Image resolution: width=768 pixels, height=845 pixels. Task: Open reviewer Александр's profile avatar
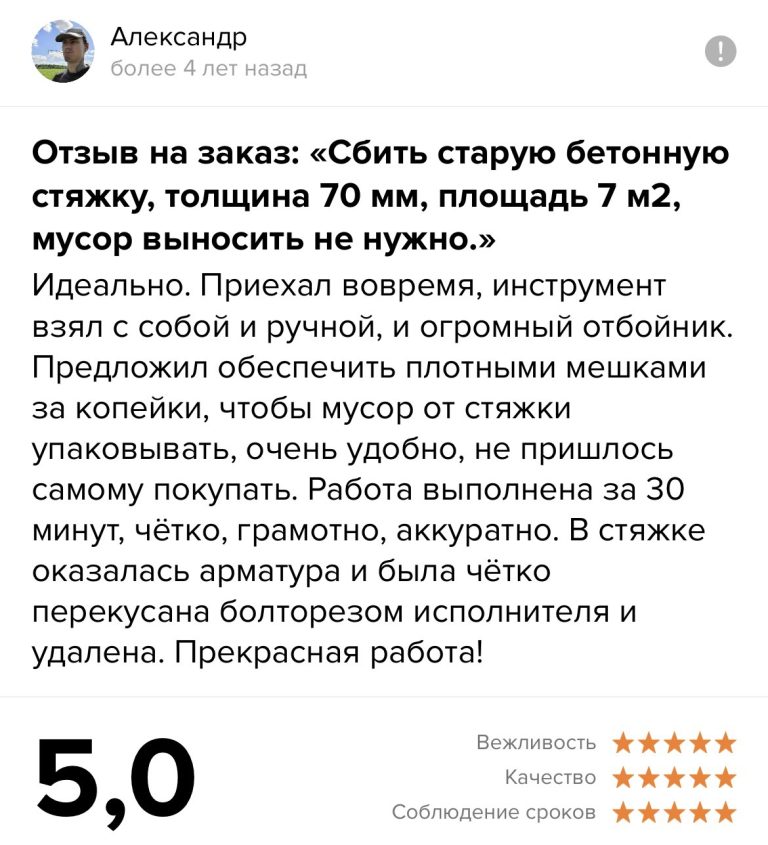[63, 52]
